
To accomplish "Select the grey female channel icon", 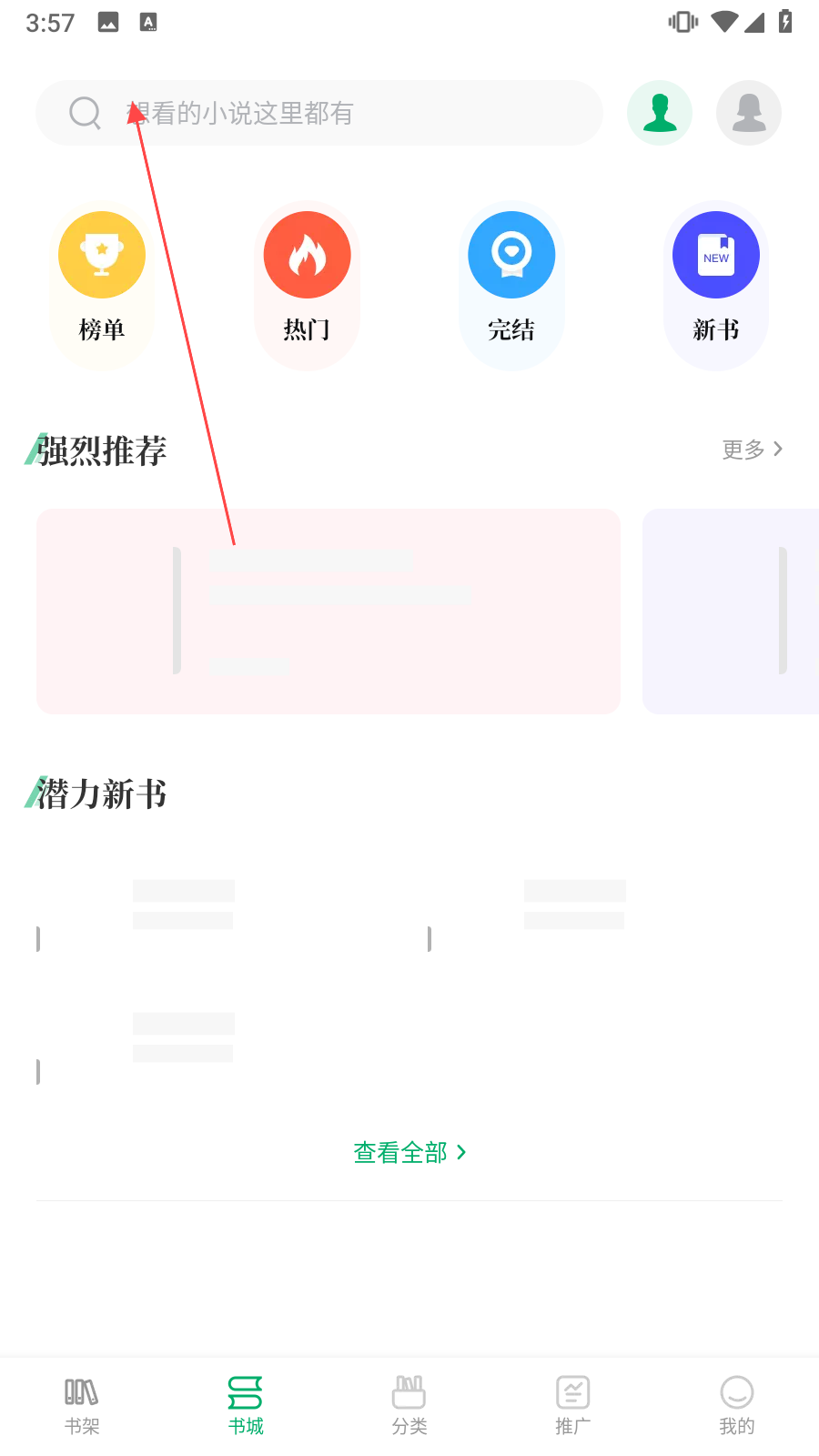I will pos(749,113).
